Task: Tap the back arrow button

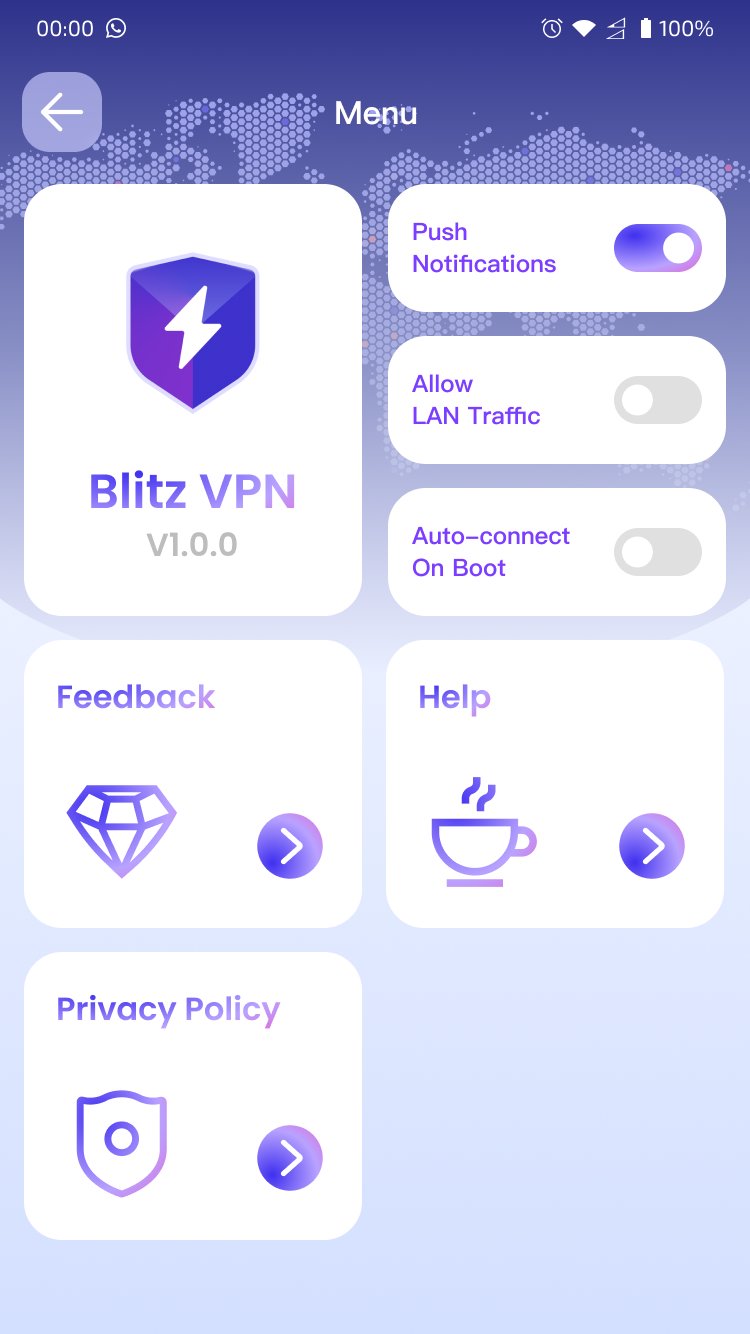Action: coord(61,112)
